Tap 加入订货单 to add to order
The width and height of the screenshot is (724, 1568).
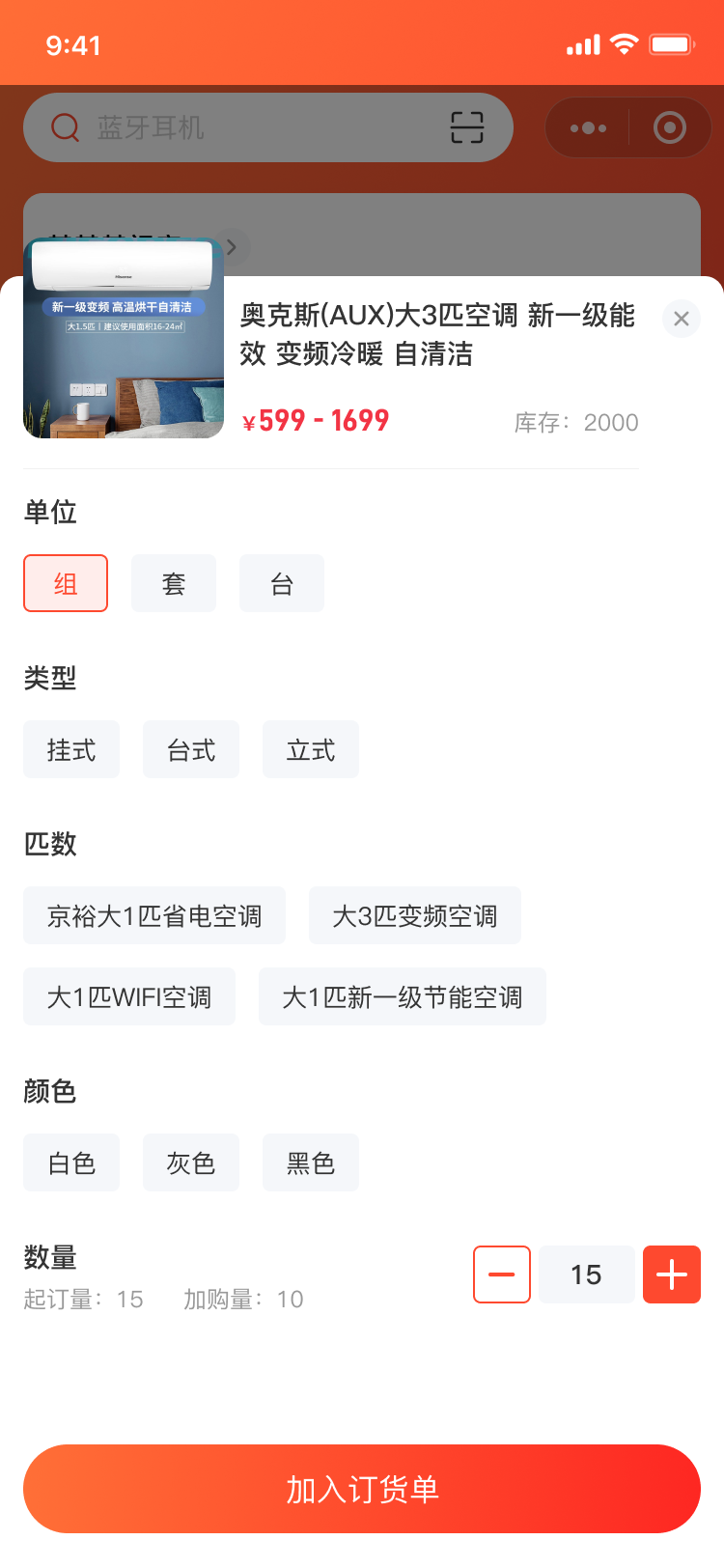(362, 1489)
